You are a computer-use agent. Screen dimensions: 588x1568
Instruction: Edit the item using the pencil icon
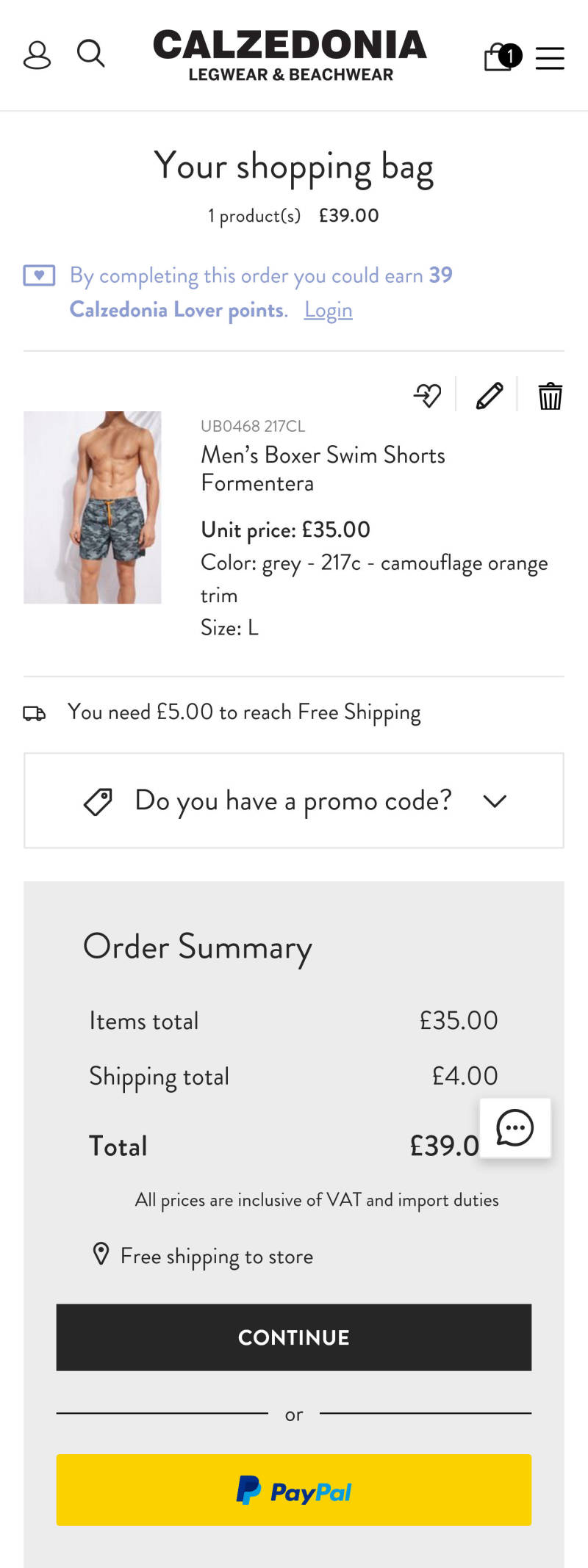tap(489, 394)
